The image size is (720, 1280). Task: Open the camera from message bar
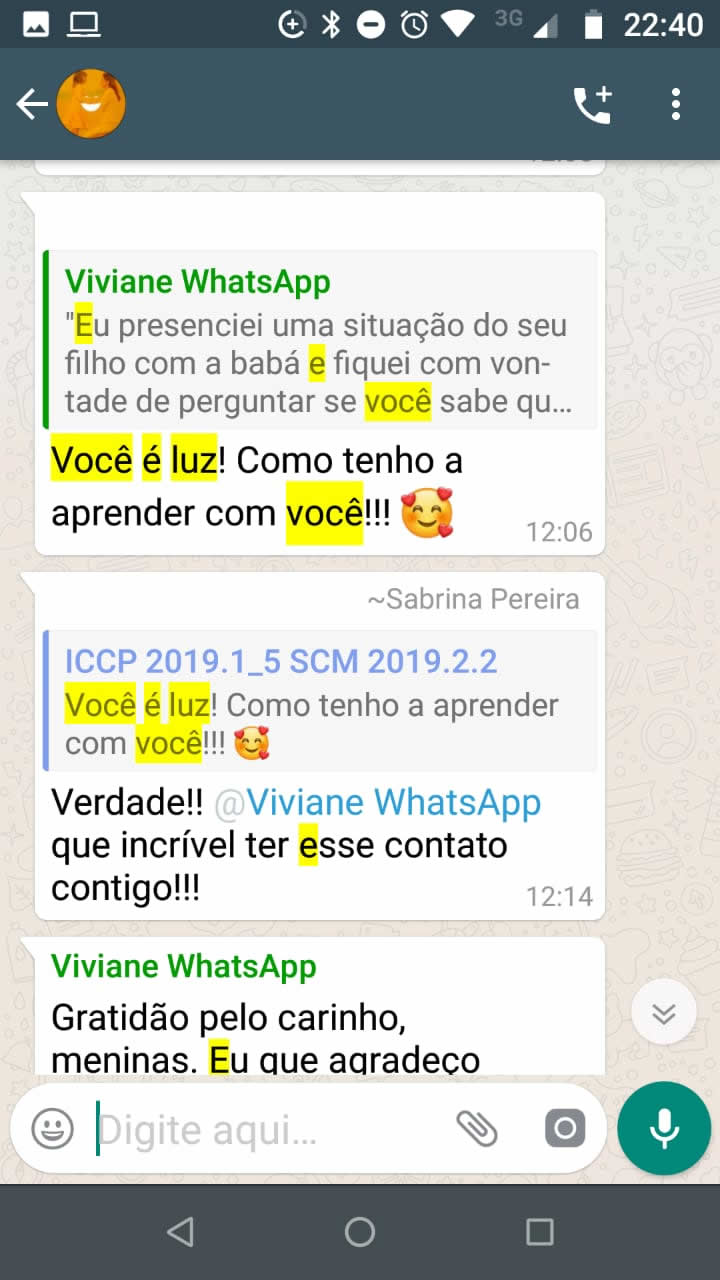click(565, 1129)
